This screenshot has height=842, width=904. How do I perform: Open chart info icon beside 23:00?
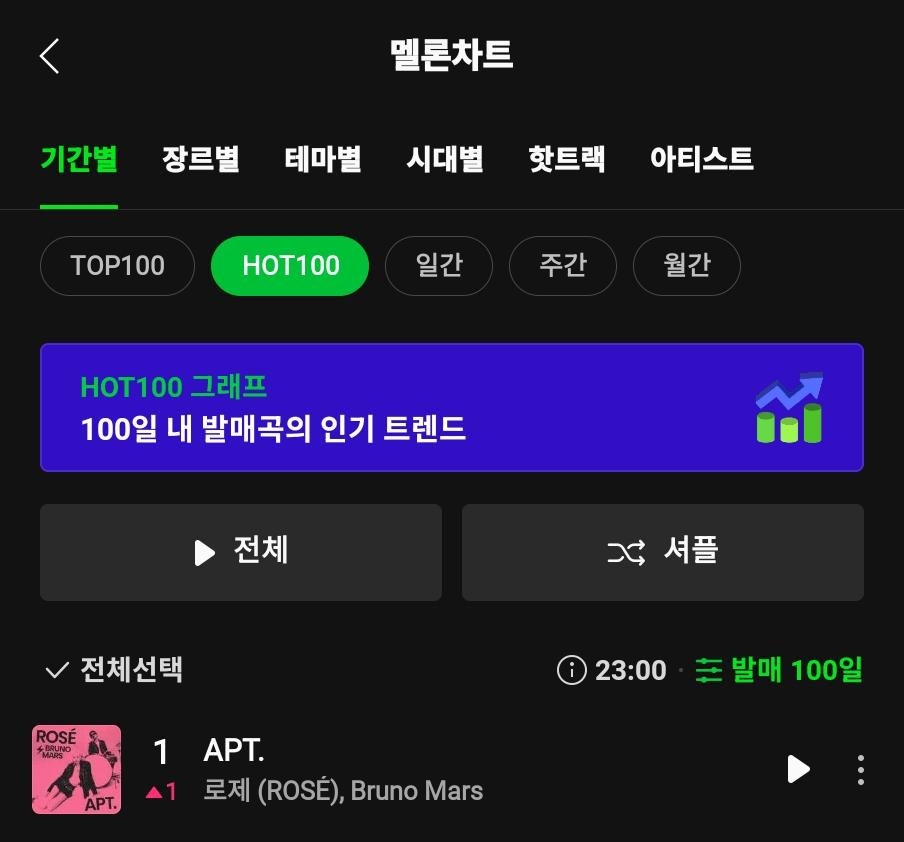coord(571,670)
